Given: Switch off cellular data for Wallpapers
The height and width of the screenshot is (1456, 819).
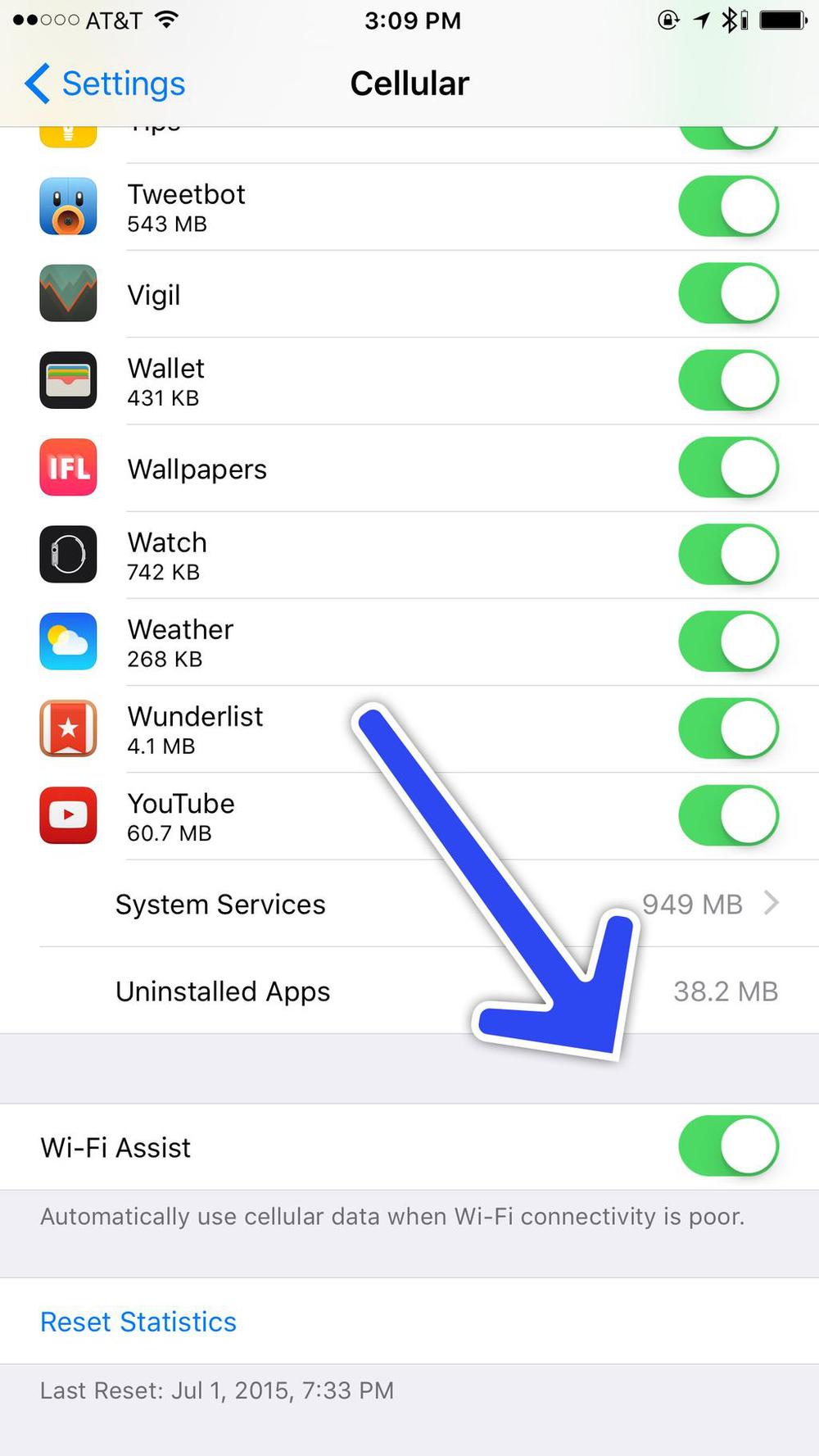Looking at the screenshot, I should point(728,468).
